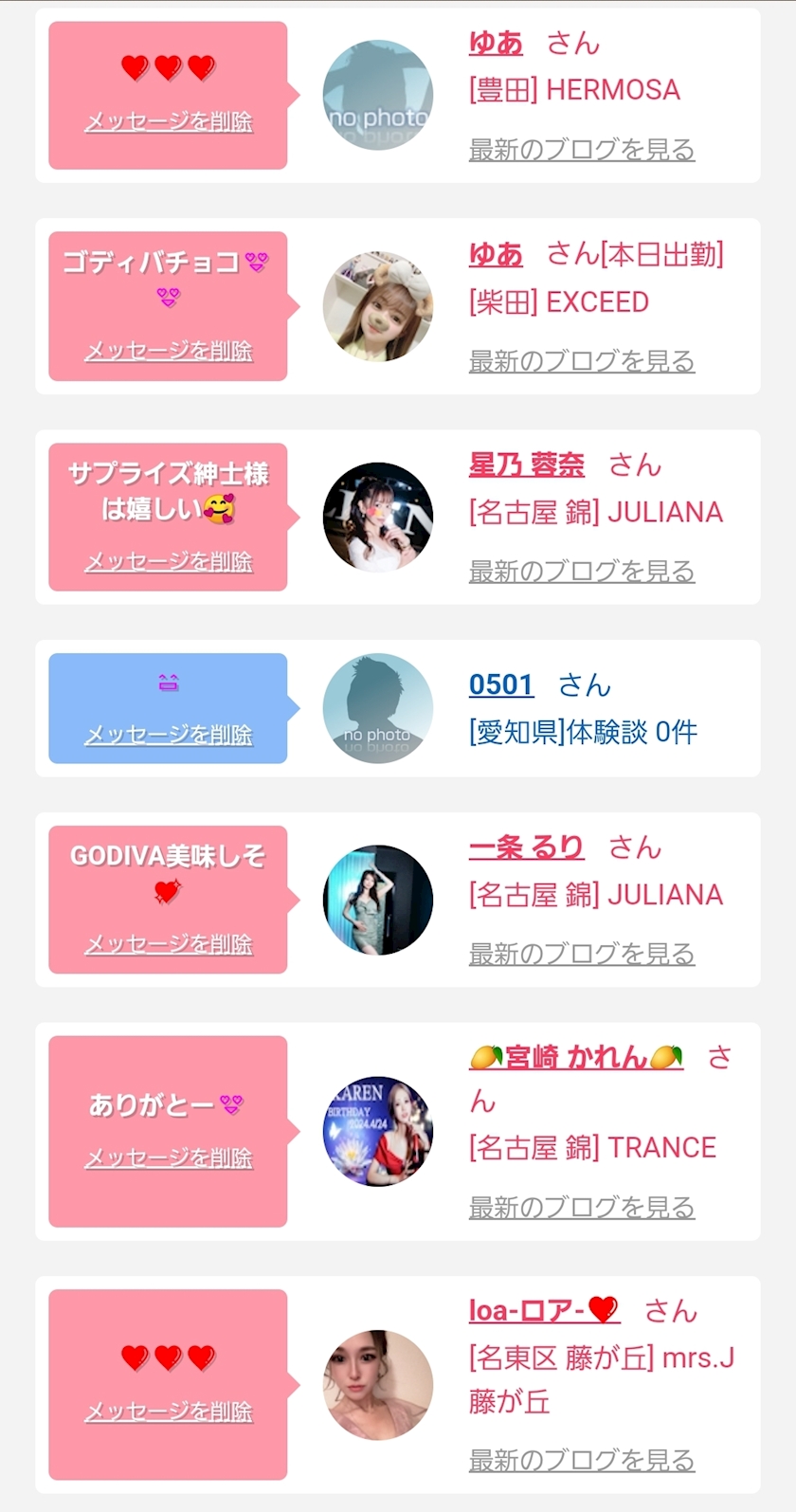Delete the サプライズ紳士様は嬉しい message

coord(169,562)
